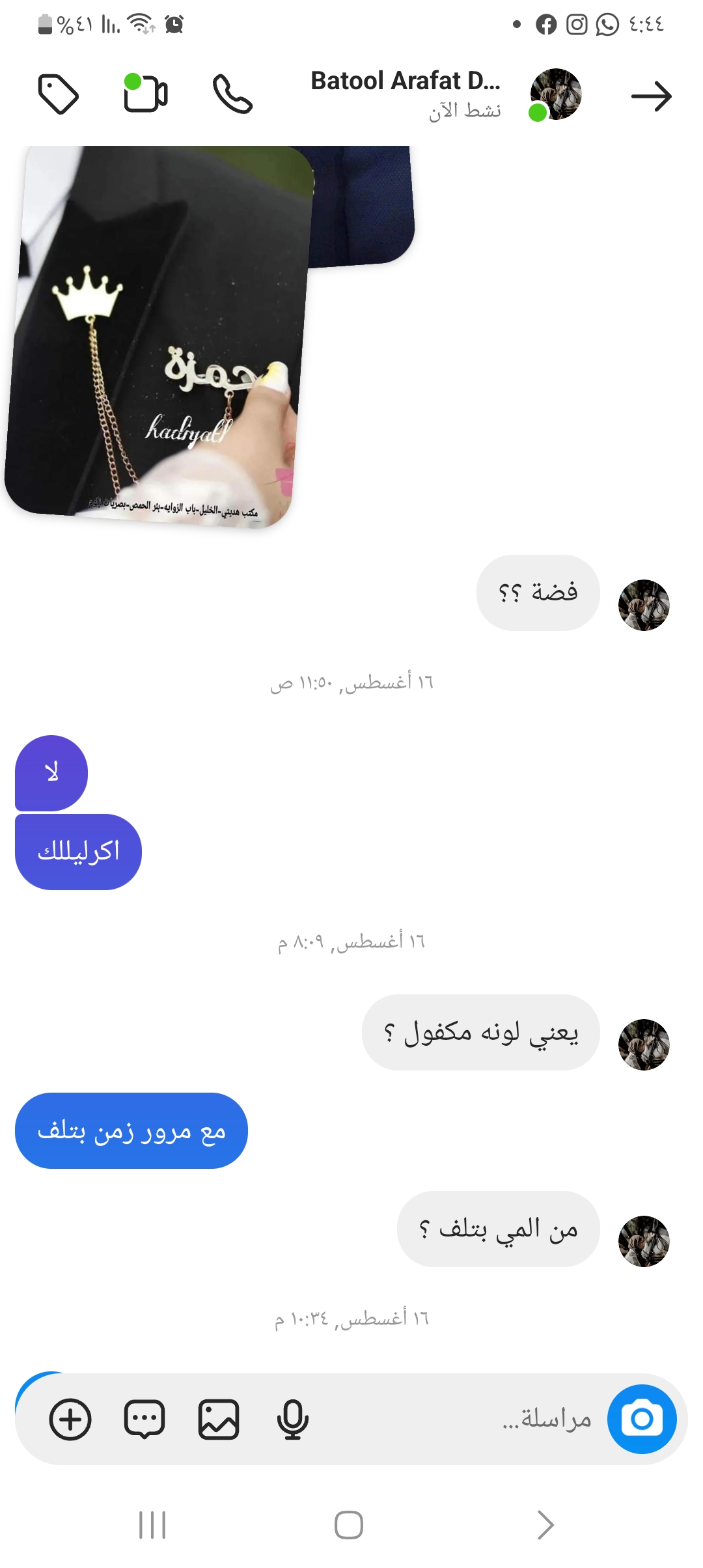The image size is (703, 1568).
Task: Start a voice call with Batool Arafat
Action: click(232, 95)
